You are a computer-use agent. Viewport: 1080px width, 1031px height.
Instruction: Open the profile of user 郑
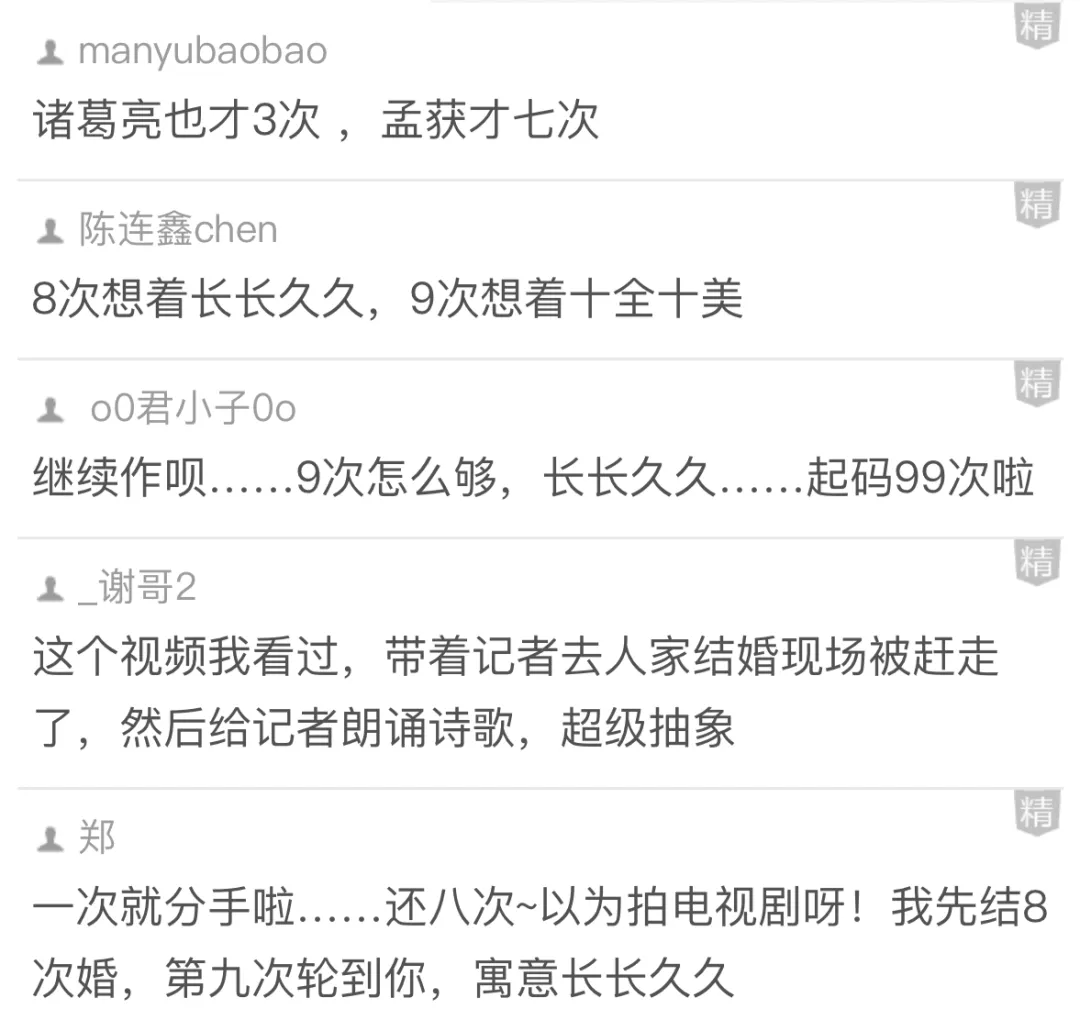point(97,837)
